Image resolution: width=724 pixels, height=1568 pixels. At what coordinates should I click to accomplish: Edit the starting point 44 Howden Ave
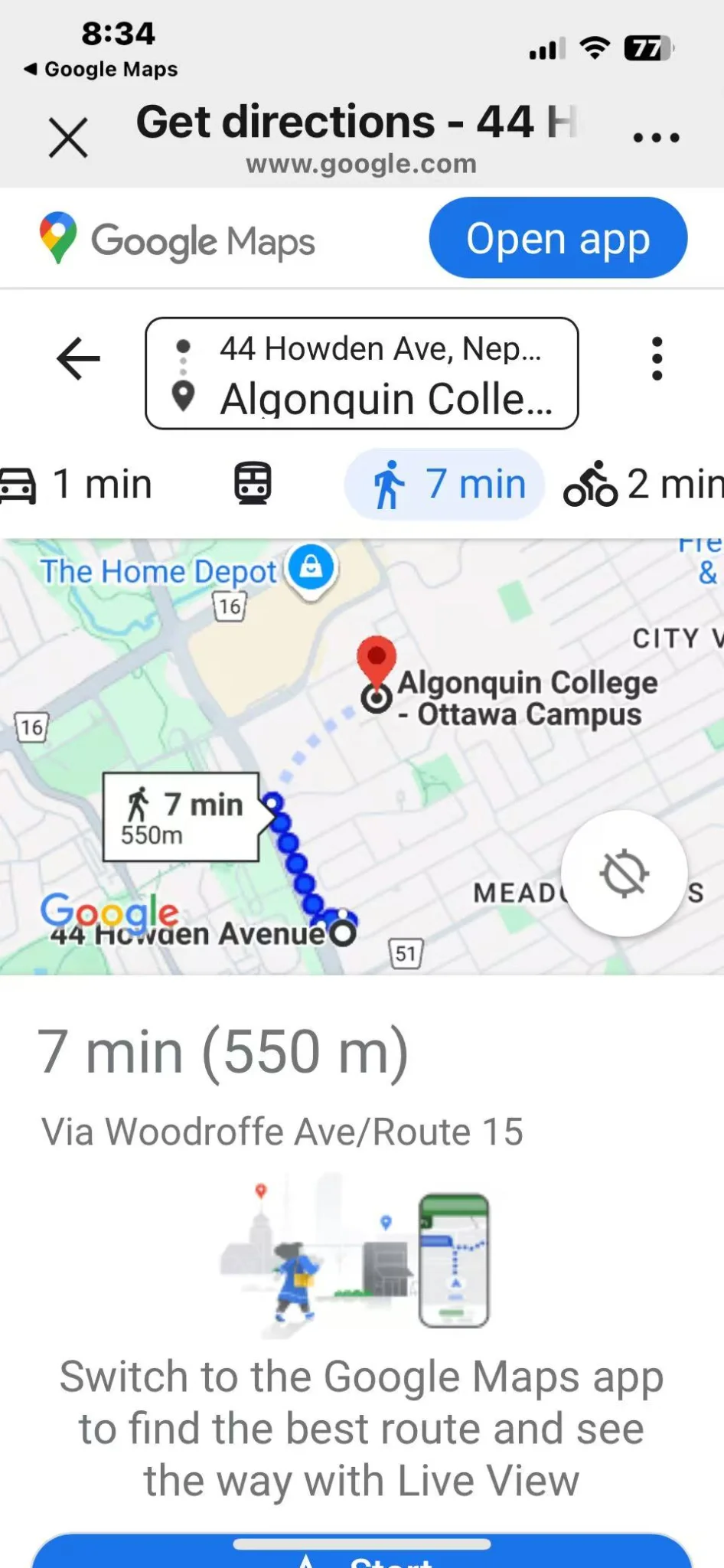click(x=380, y=348)
